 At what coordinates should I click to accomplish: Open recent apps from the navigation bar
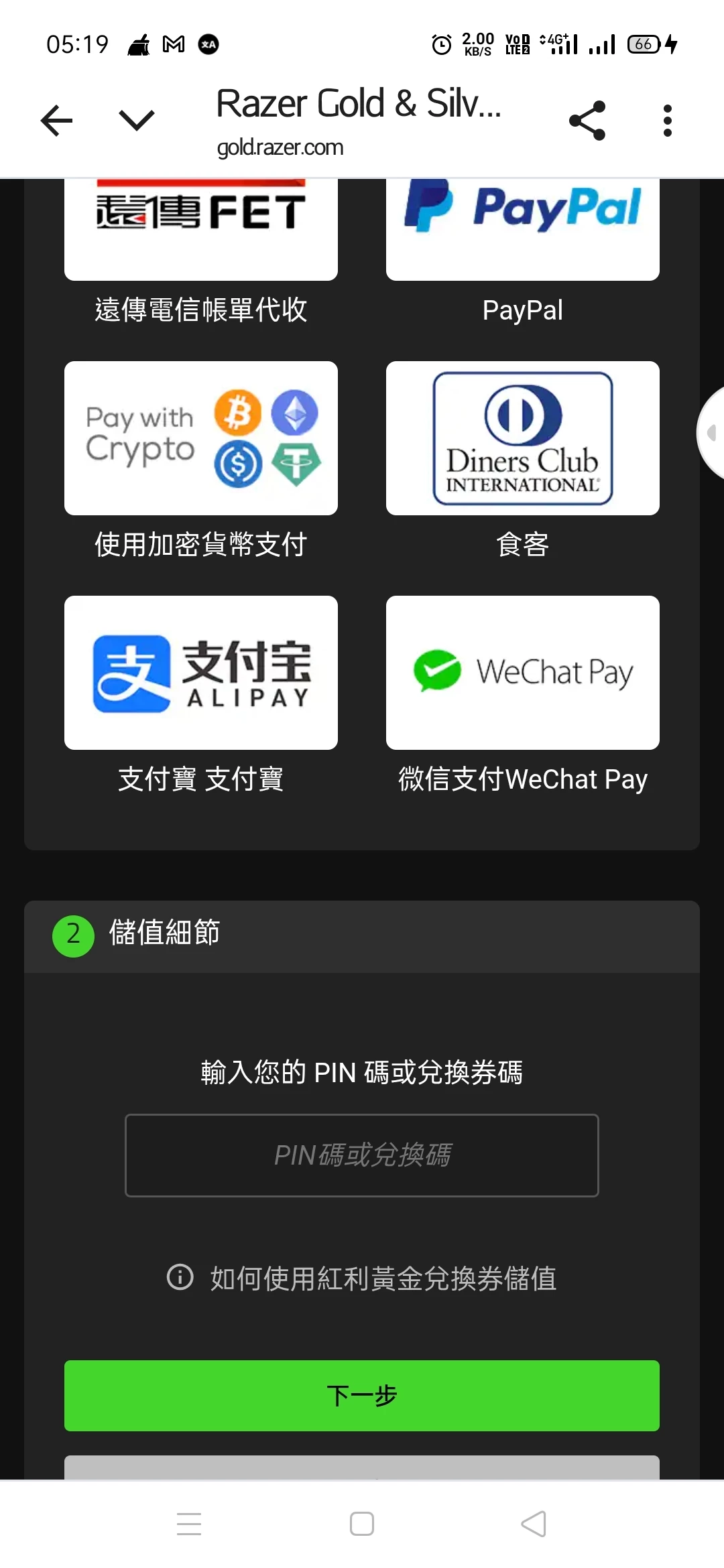[x=189, y=1524]
